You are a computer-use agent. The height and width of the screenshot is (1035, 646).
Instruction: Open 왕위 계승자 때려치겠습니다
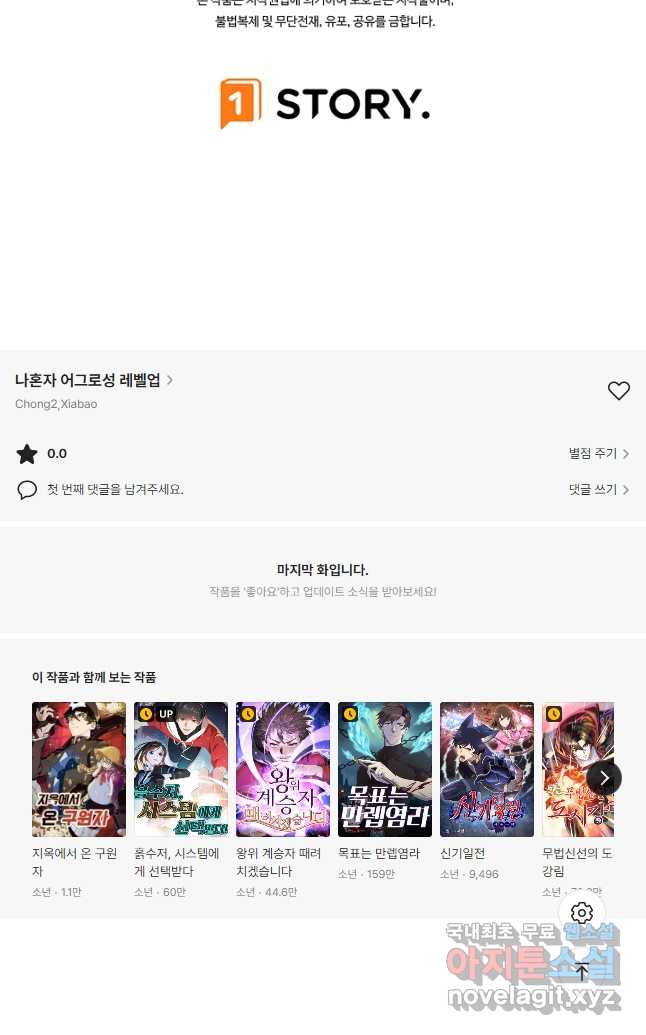point(282,800)
